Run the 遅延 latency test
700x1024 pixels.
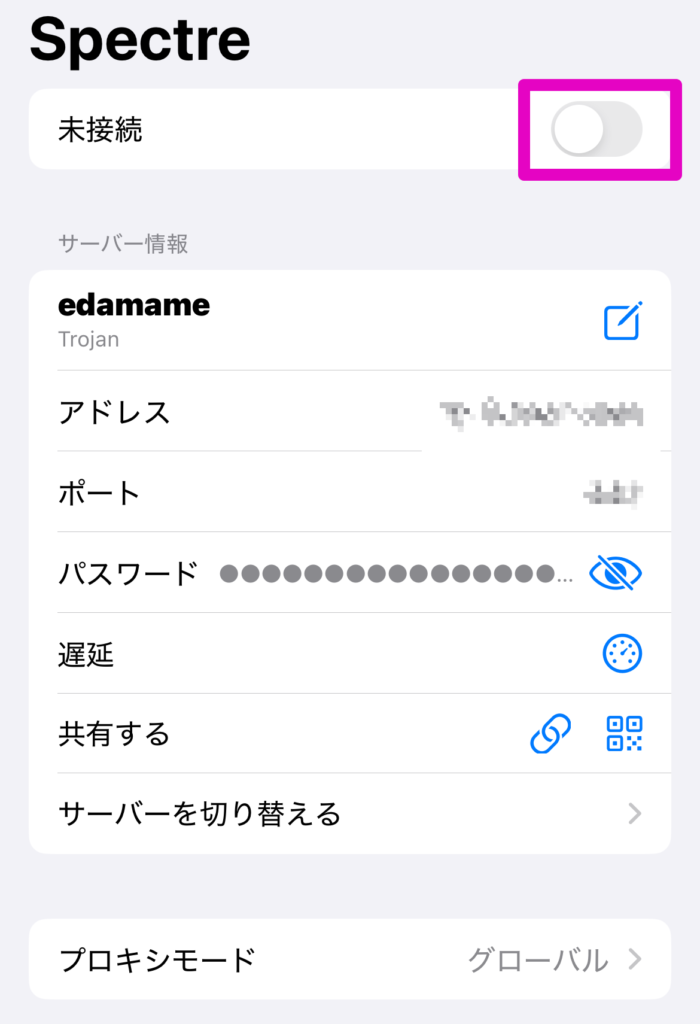622,654
